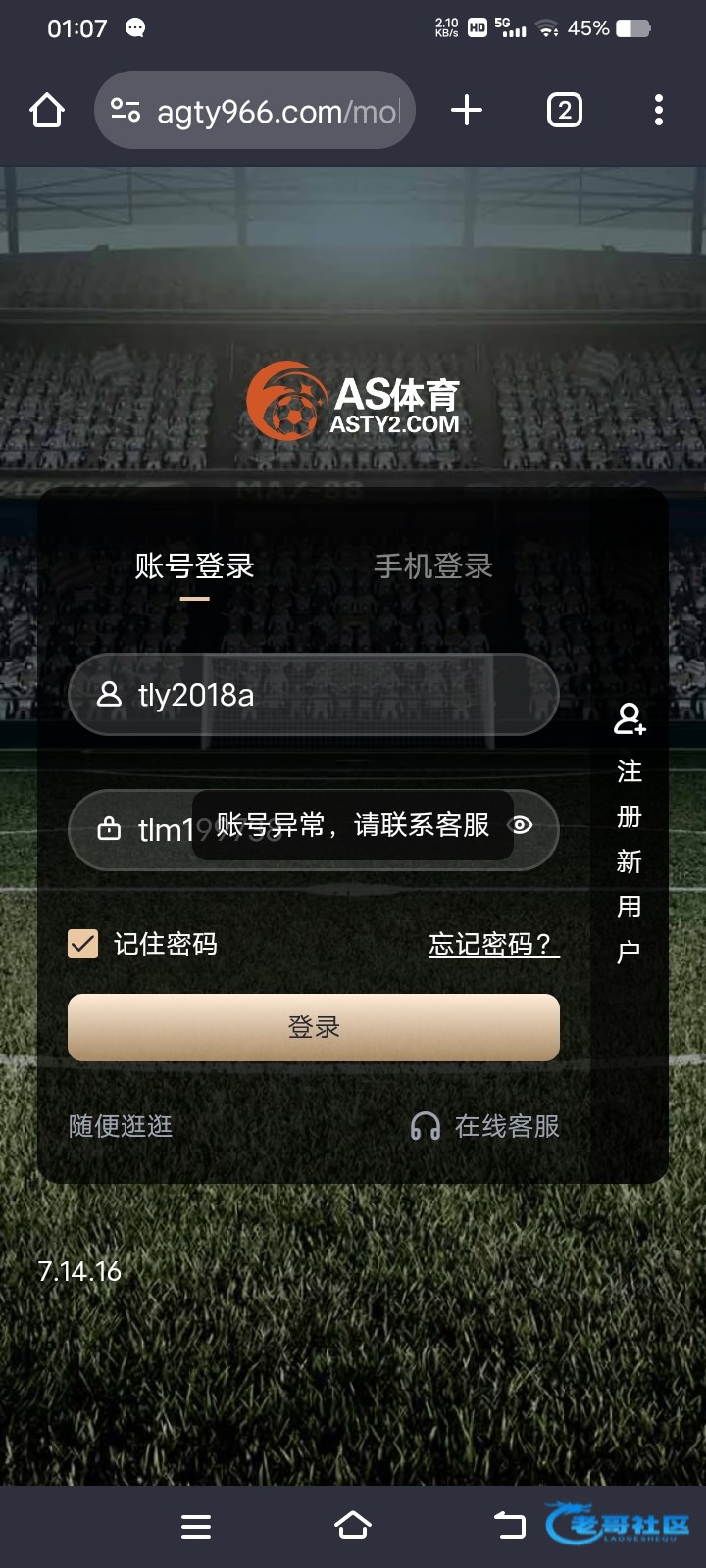This screenshot has width=706, height=1568.
Task: Open the system recent apps menu
Action: [x=196, y=1526]
